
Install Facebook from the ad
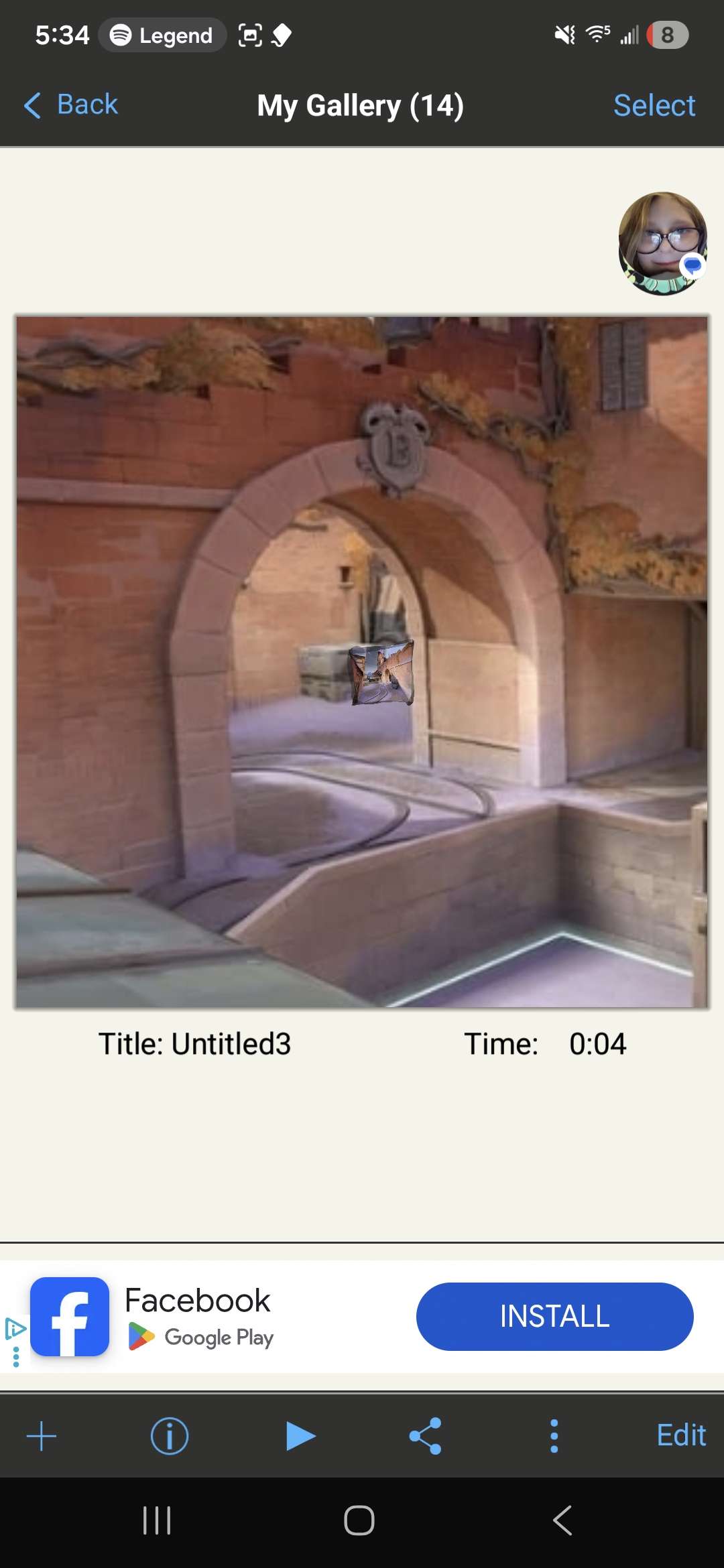click(x=554, y=1316)
